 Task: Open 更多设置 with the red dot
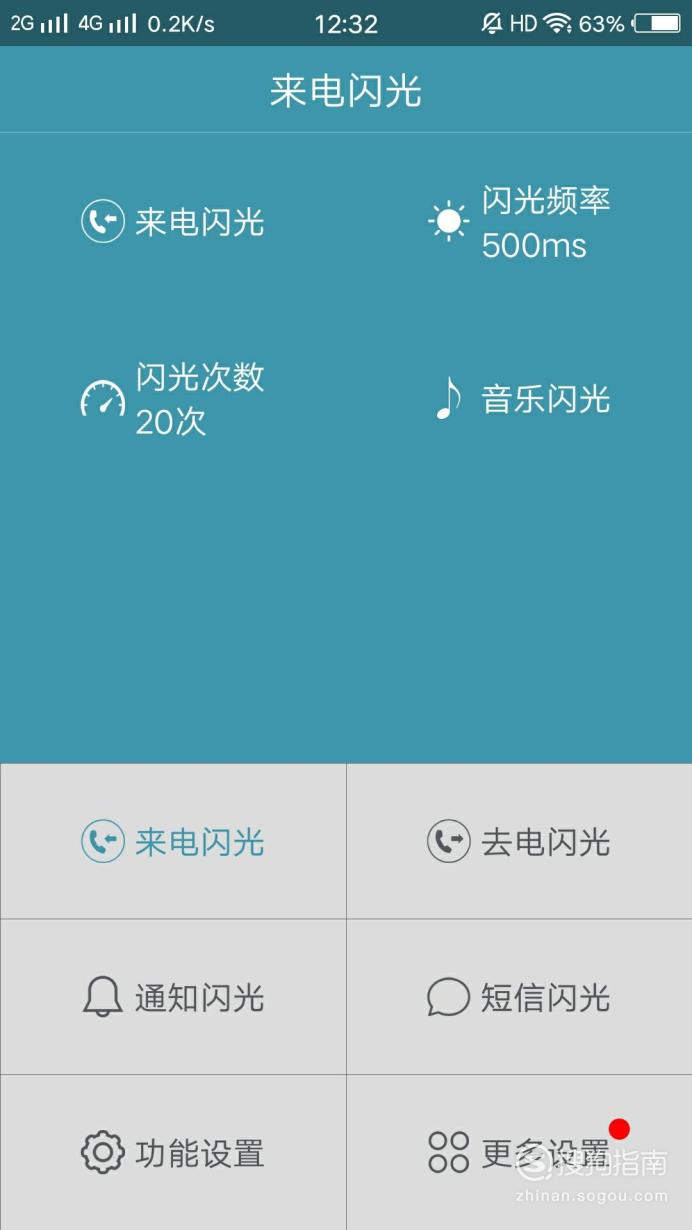click(x=520, y=1152)
